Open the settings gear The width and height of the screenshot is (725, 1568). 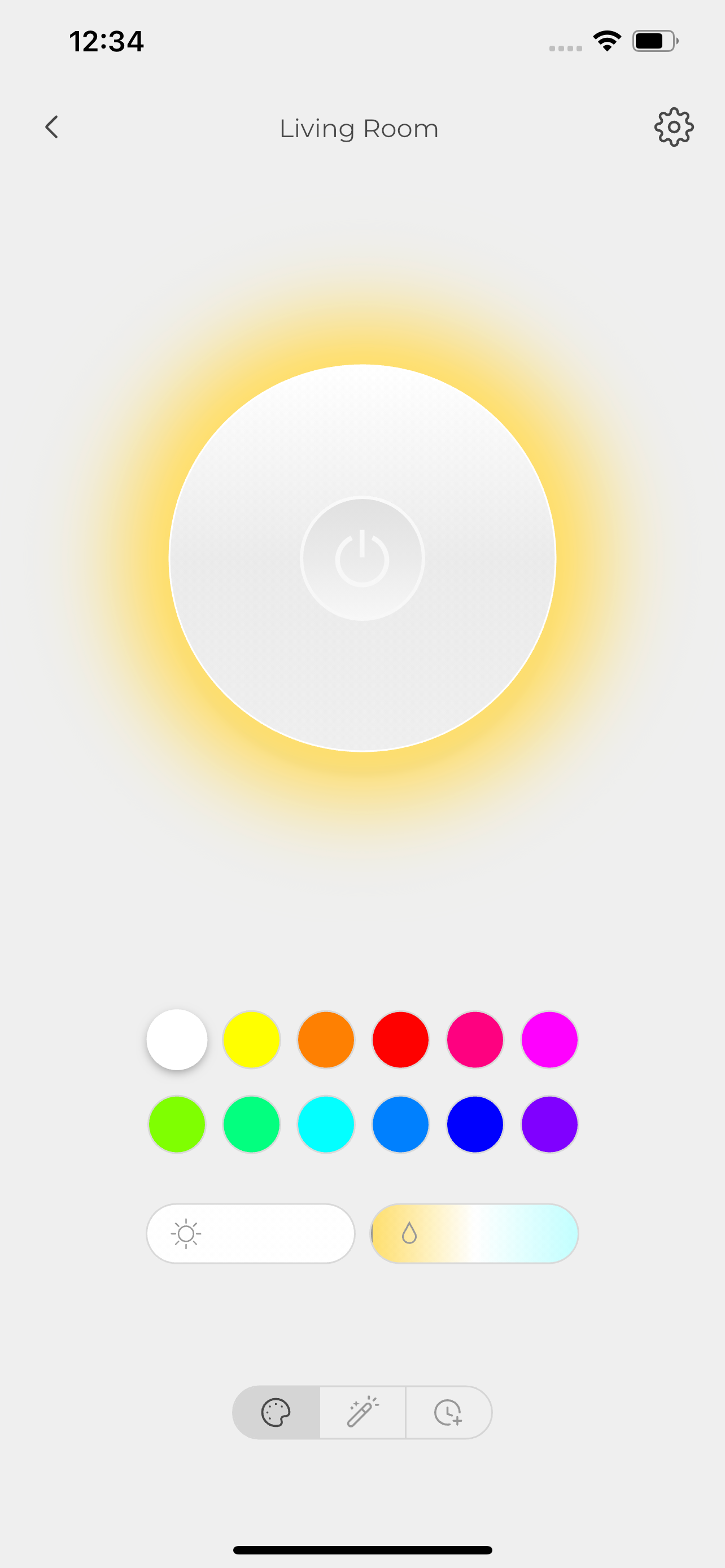673,127
